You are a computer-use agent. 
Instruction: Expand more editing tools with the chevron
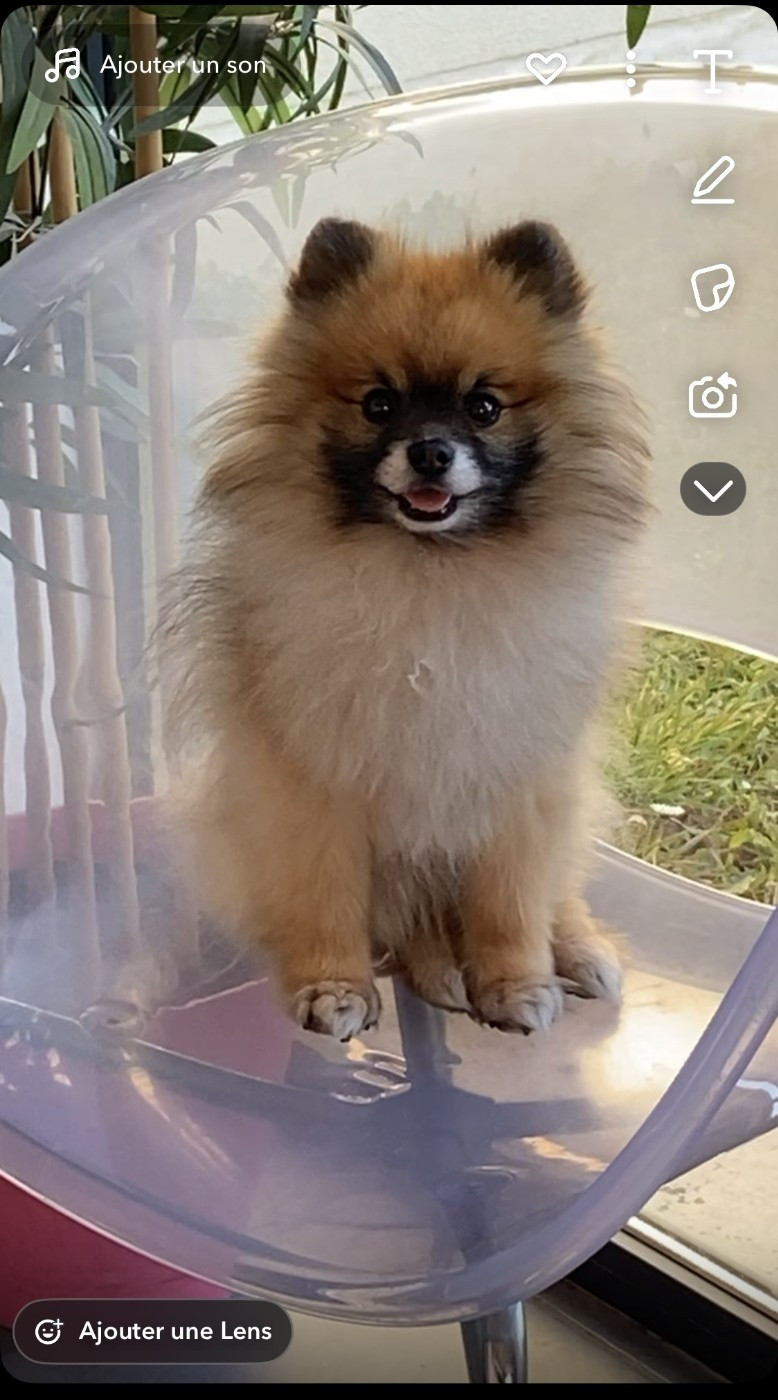[x=713, y=489]
